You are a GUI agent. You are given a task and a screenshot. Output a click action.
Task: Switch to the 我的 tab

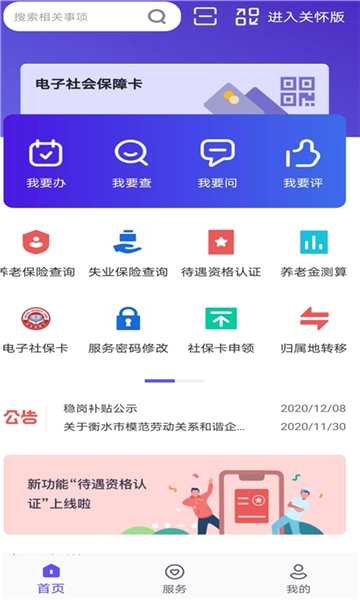coord(298,579)
